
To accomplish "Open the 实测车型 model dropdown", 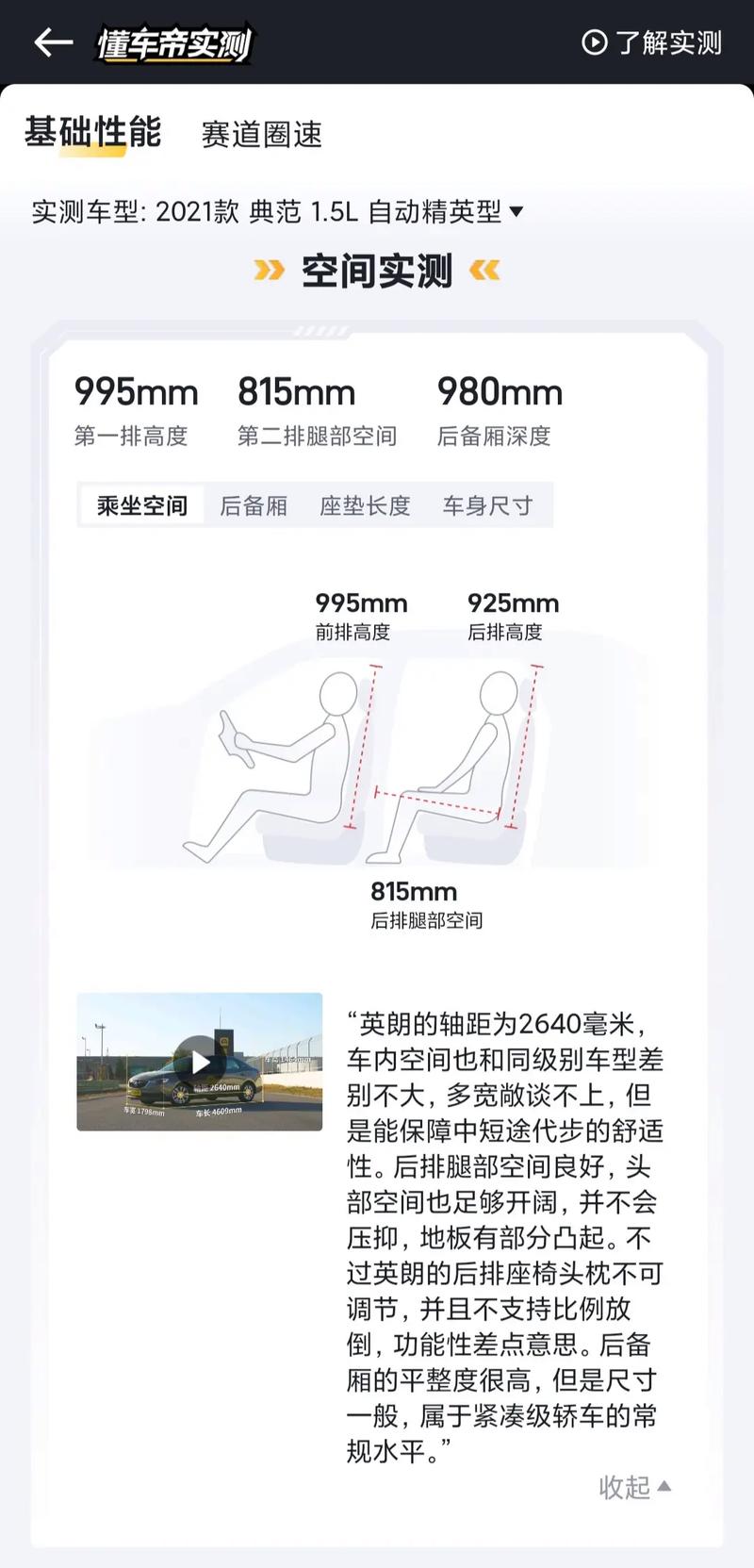I will click(277, 211).
